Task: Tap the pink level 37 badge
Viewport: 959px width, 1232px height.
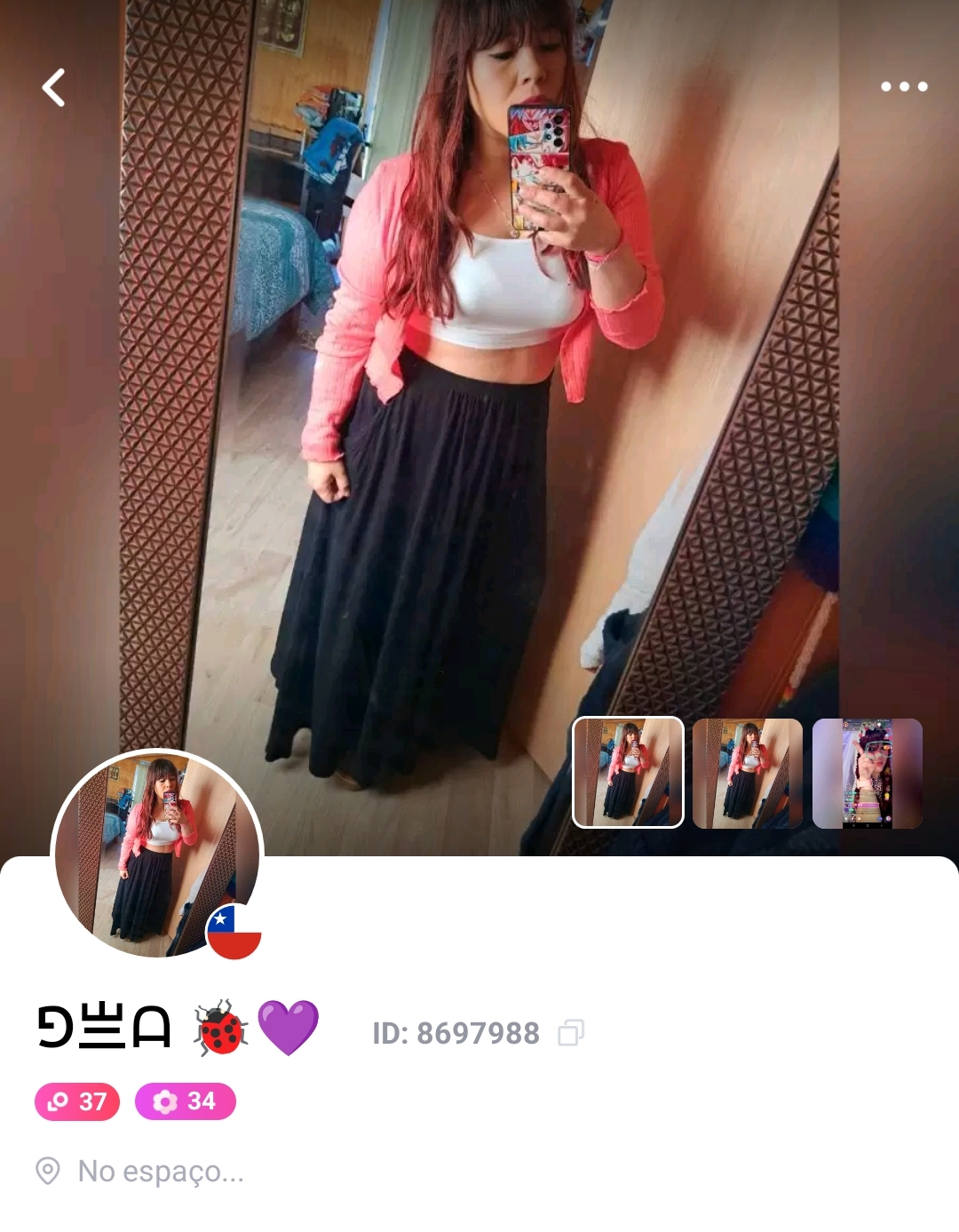Action: (77, 1101)
